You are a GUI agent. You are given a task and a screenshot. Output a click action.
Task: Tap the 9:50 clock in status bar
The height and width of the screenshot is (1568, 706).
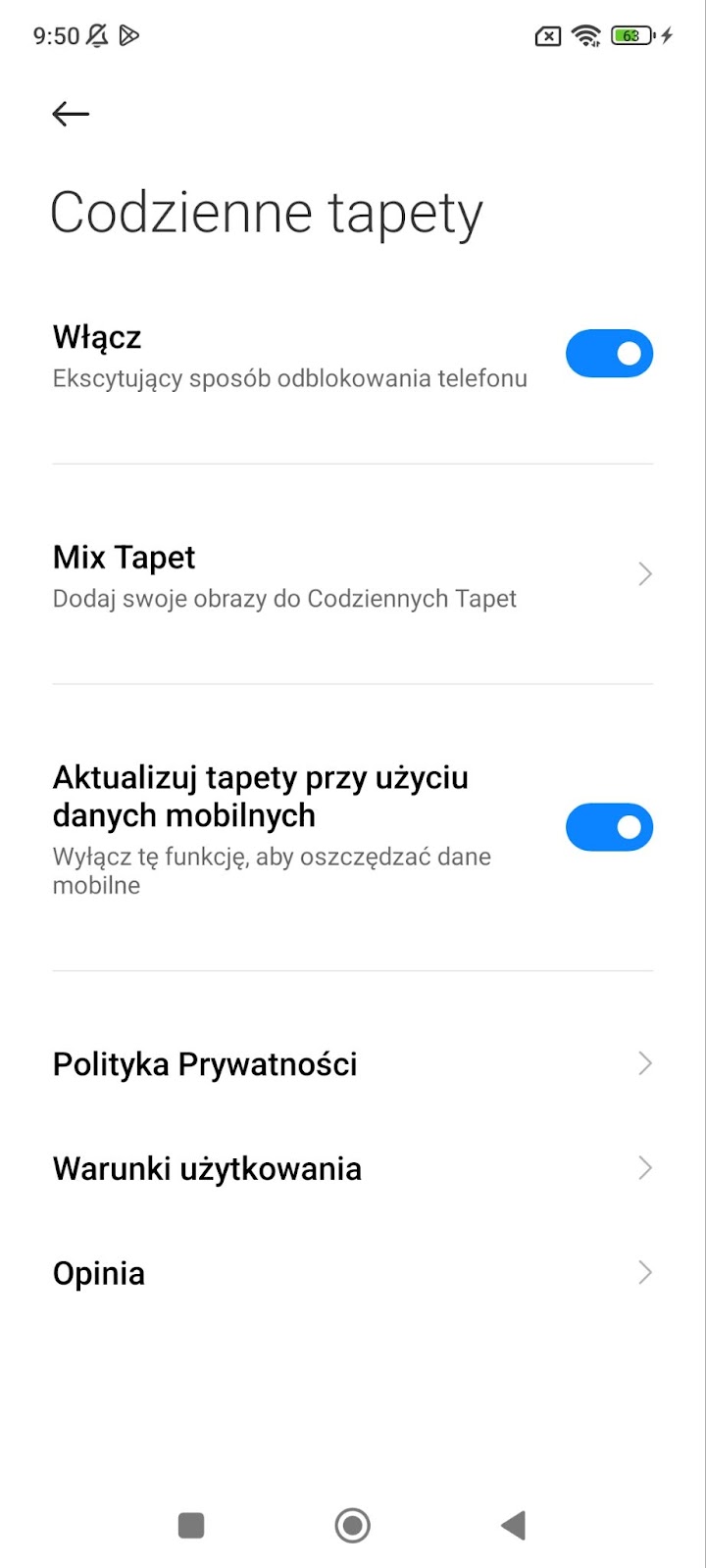coord(55,35)
